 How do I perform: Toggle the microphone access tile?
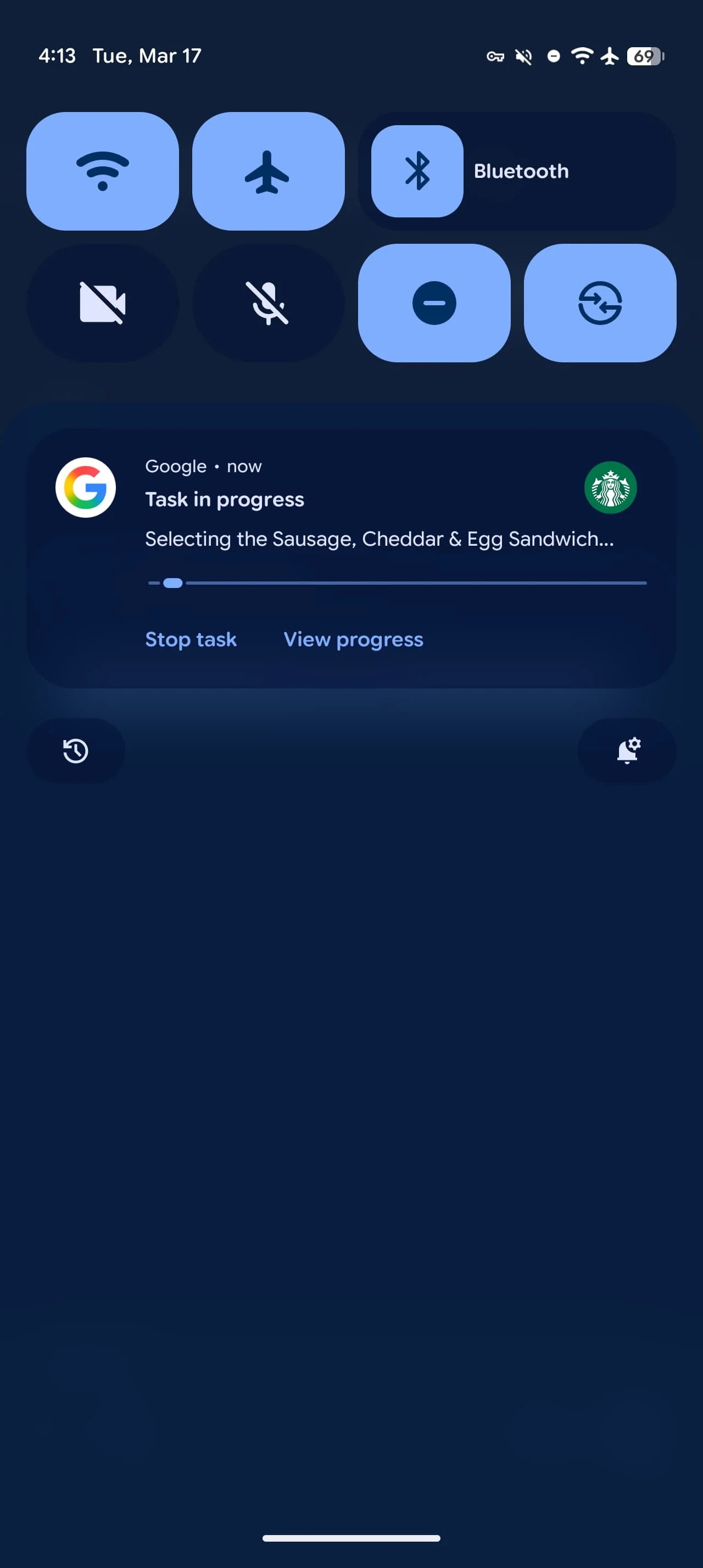pyautogui.click(x=268, y=303)
